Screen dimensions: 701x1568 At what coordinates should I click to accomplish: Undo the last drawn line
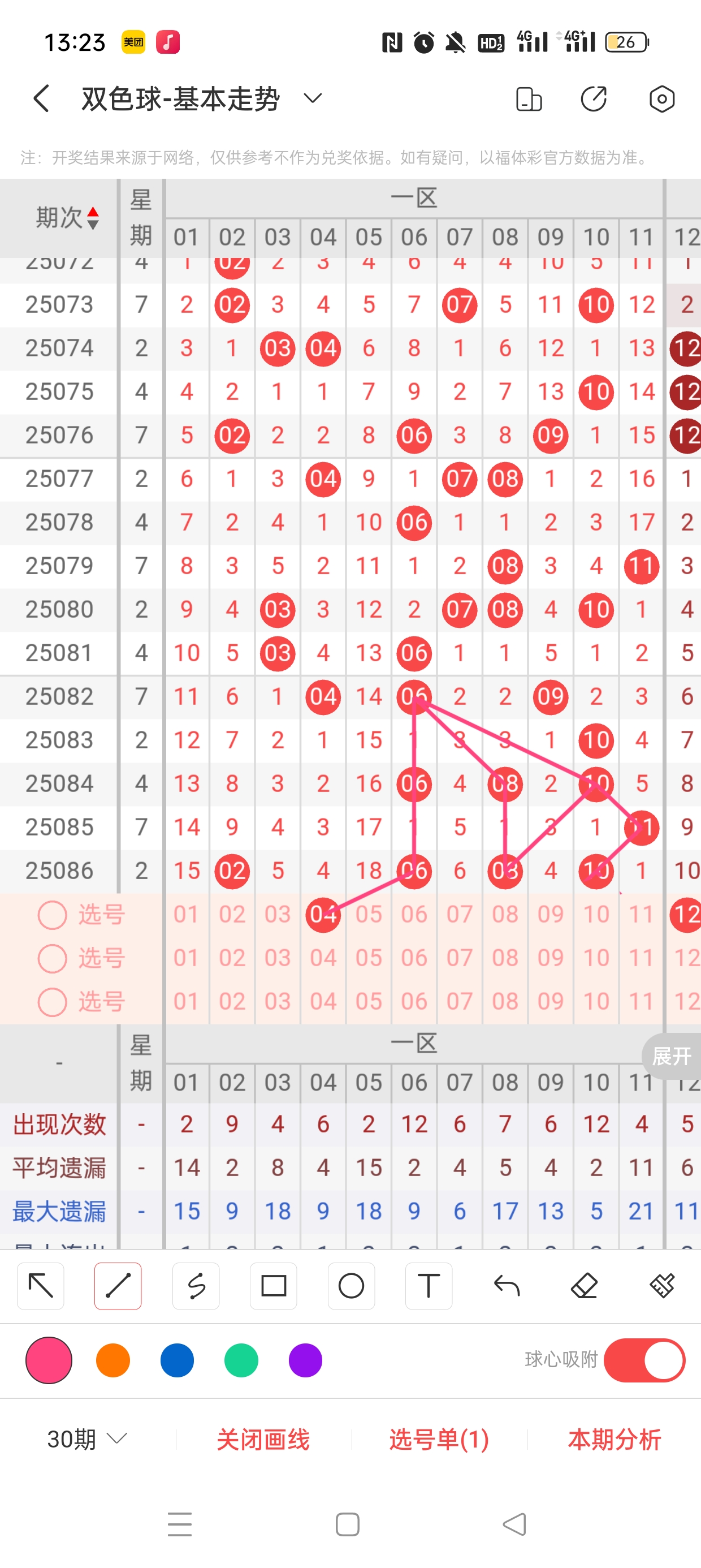click(x=507, y=1286)
